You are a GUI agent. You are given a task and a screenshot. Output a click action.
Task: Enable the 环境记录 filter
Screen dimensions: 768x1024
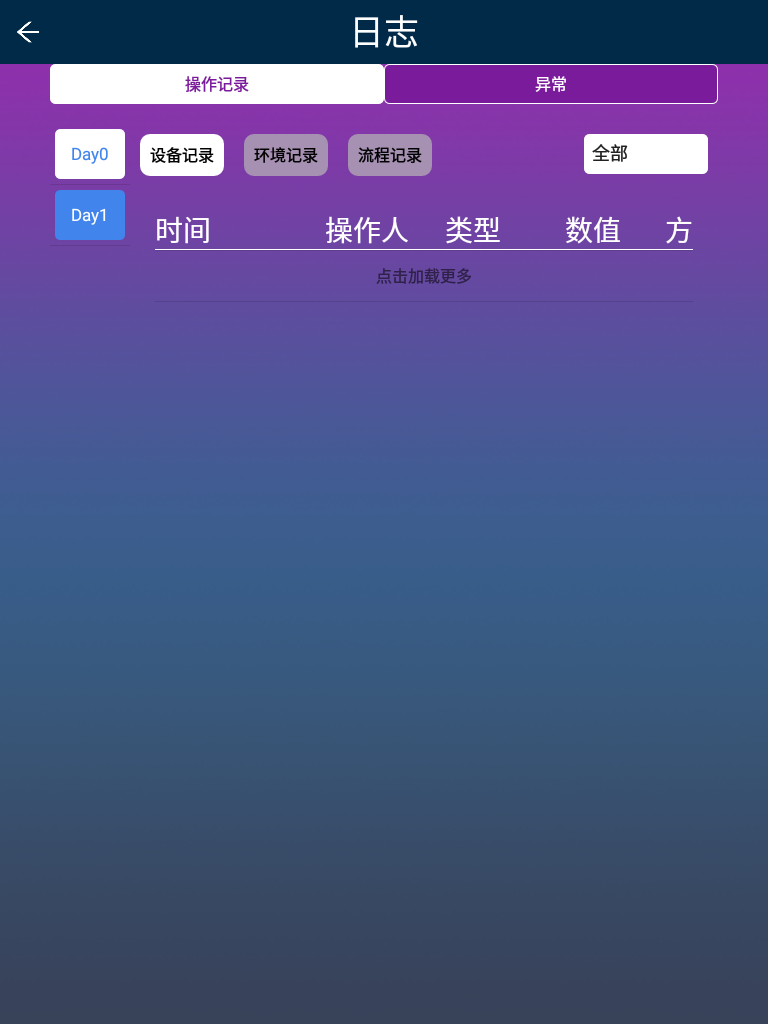pyautogui.click(x=285, y=154)
